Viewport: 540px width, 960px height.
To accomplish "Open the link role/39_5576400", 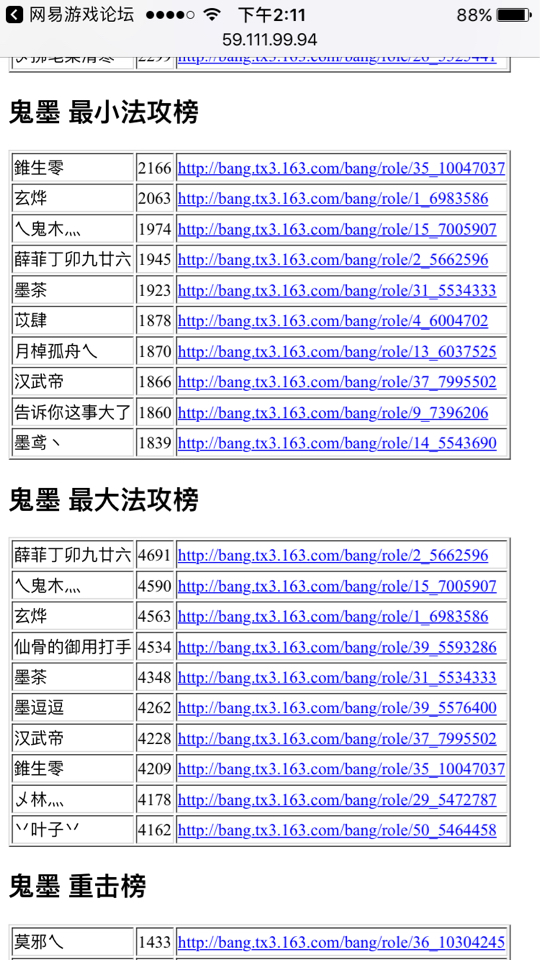I will click(x=337, y=709).
